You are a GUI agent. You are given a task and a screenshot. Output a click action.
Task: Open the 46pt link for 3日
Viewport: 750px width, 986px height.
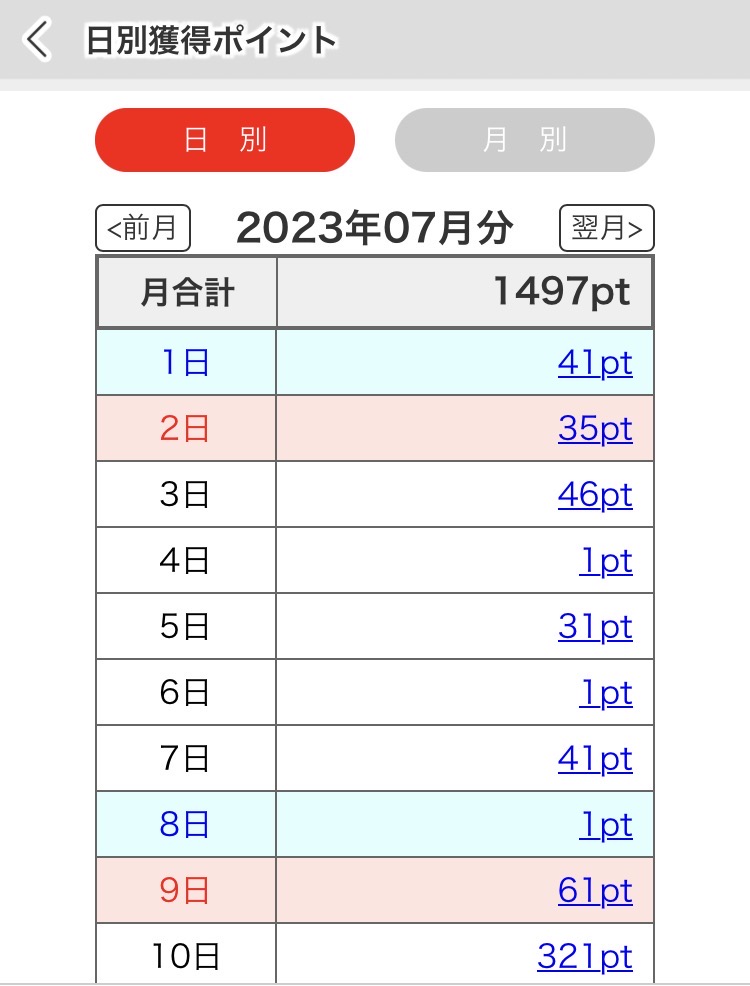coord(595,495)
